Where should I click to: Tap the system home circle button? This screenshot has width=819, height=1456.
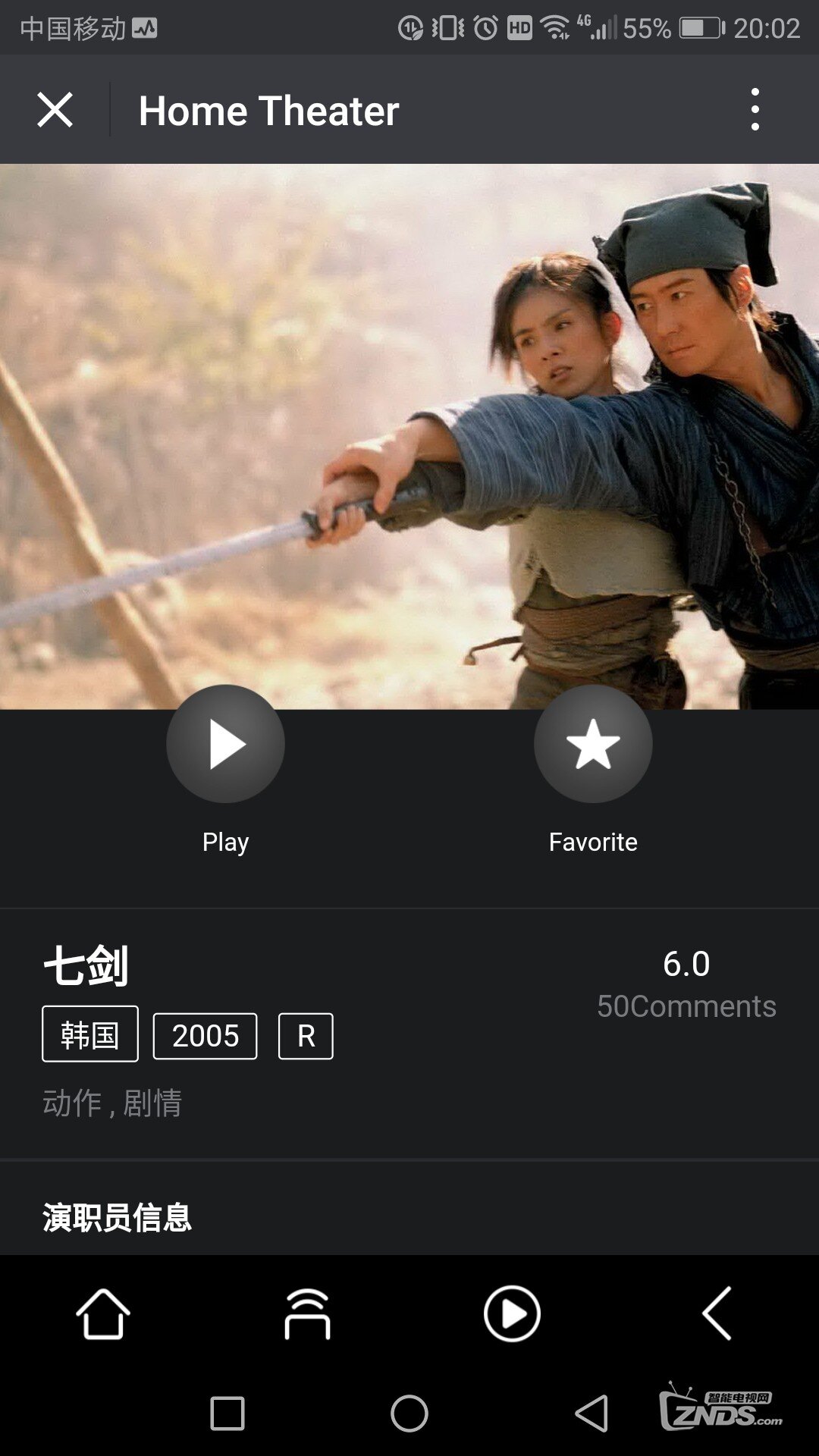click(409, 1414)
